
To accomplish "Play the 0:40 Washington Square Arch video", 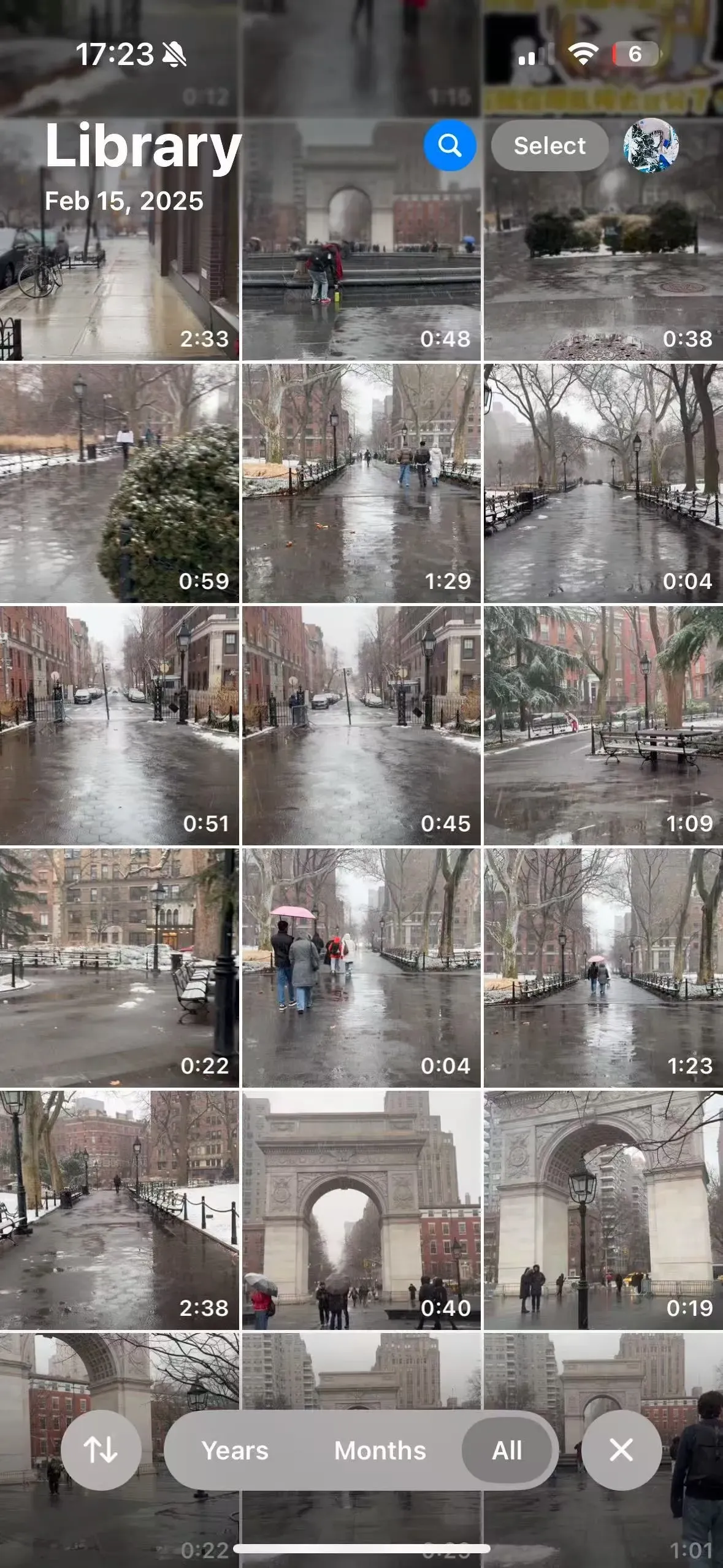I will [x=361, y=1210].
